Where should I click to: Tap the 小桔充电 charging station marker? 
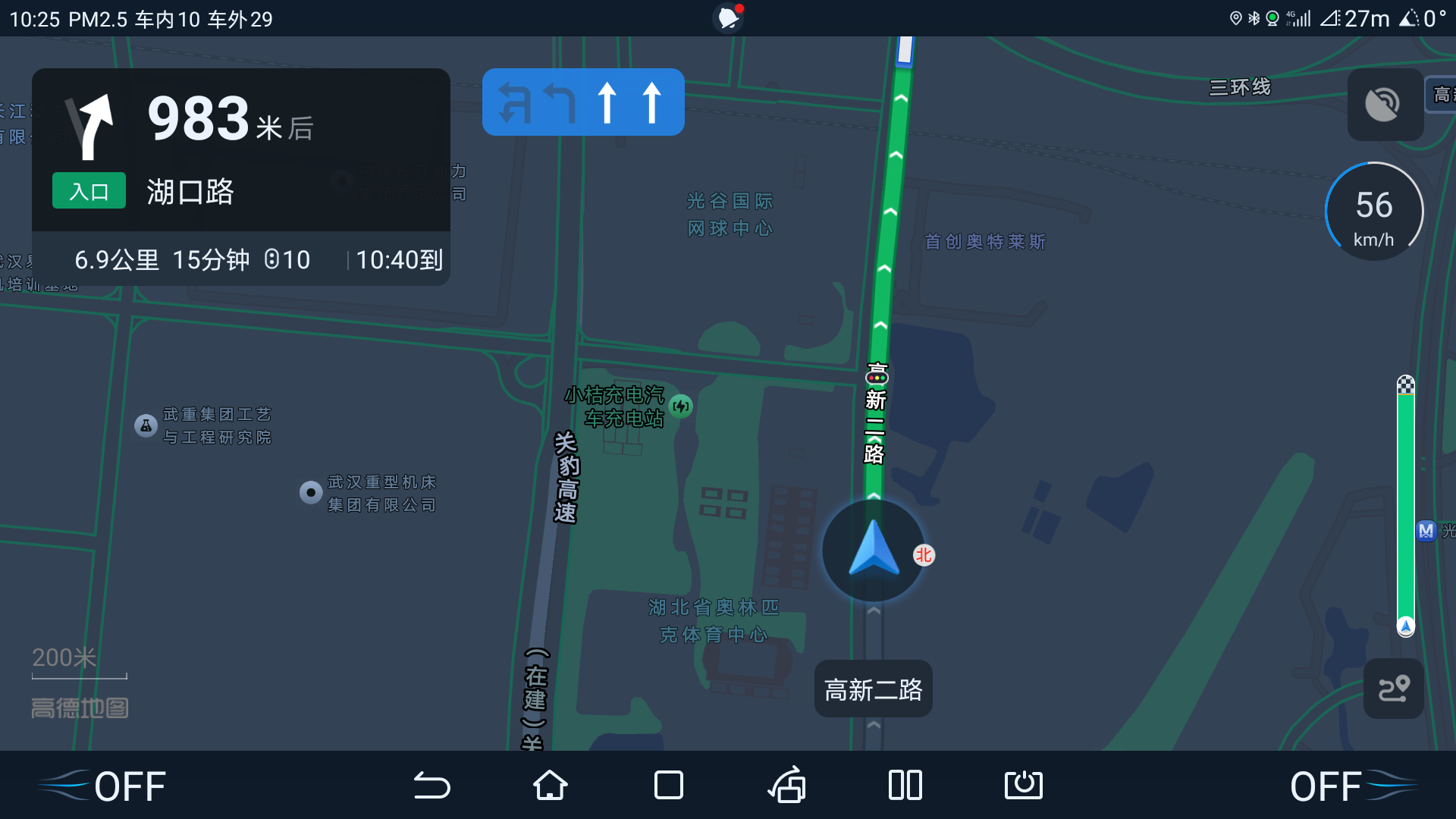pos(681,406)
